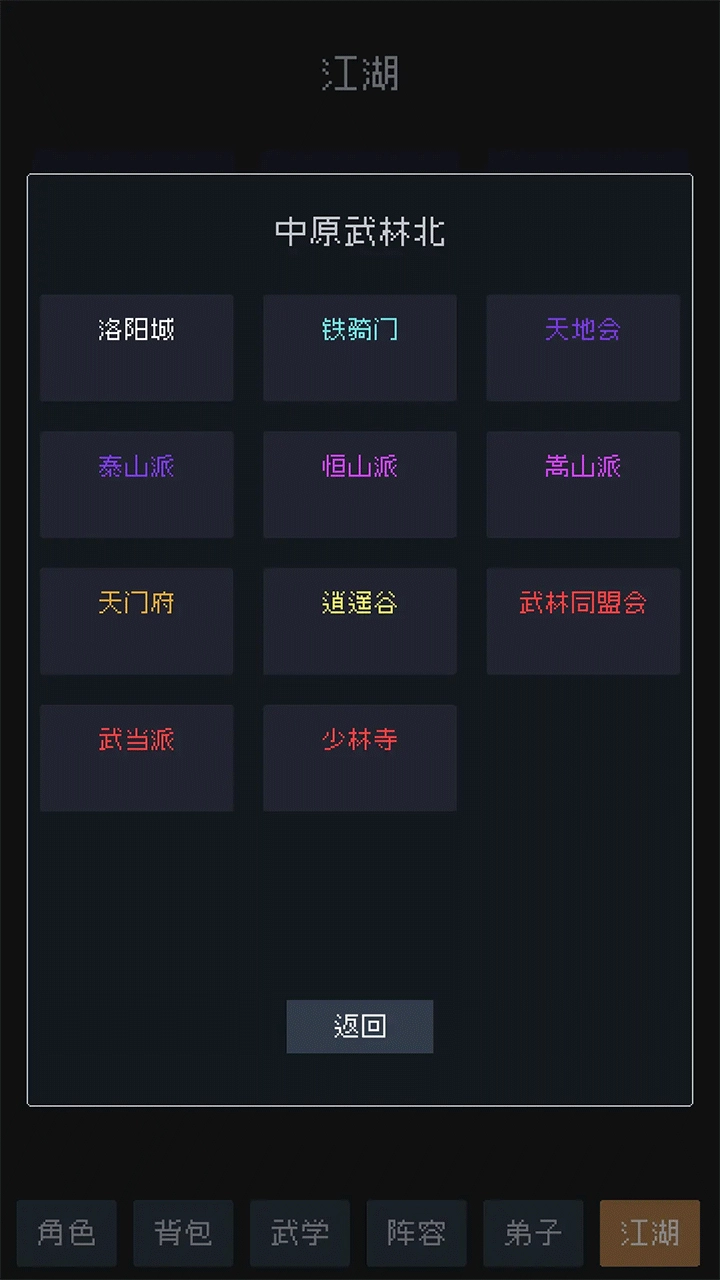Enter 少林寺

360,758
